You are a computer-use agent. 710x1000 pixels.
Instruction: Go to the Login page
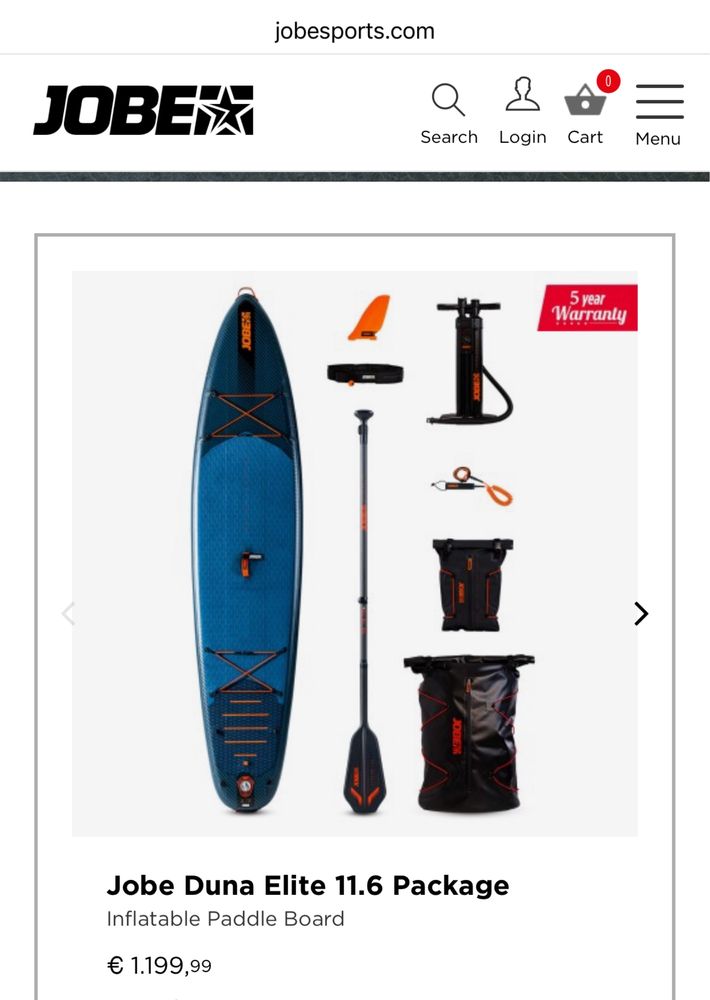[522, 113]
